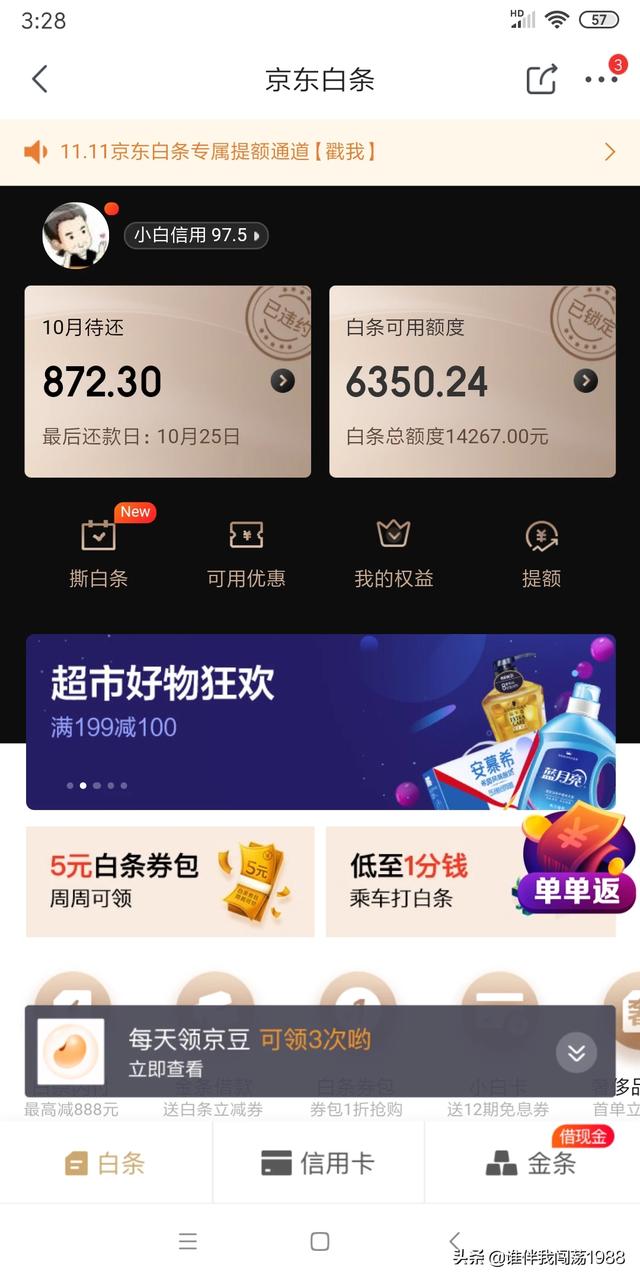Go back using the top-left arrow

(40, 79)
